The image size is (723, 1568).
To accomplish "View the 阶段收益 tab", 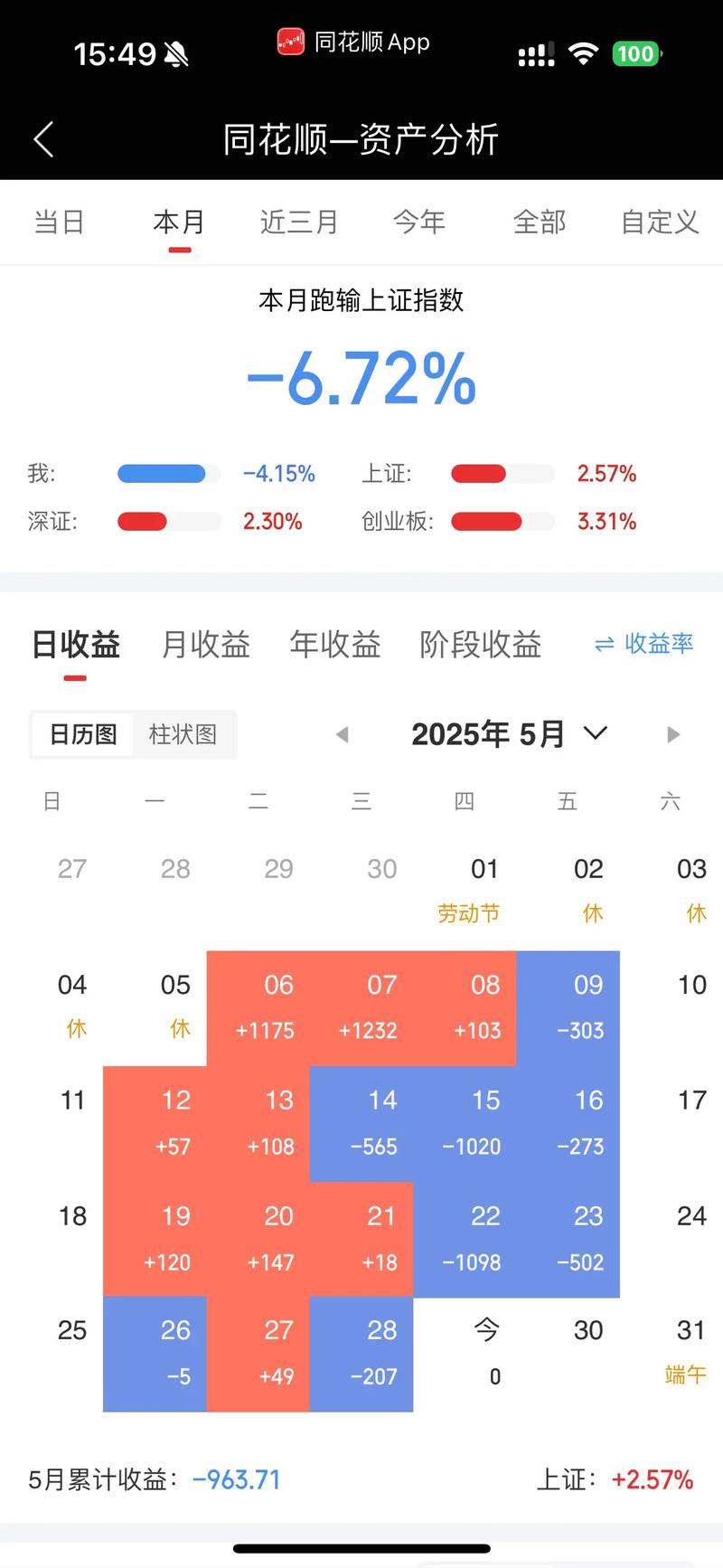I will (480, 645).
